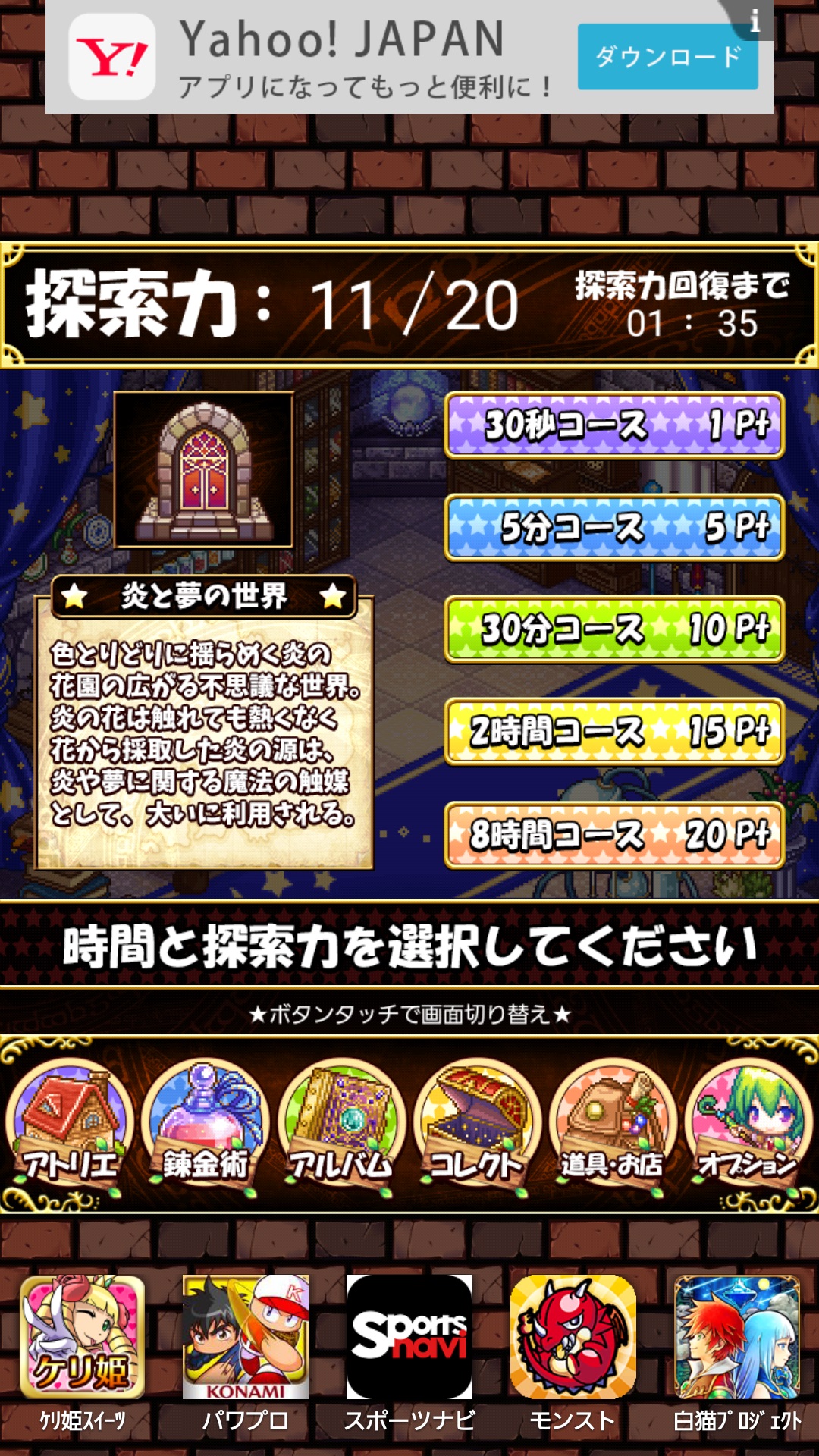The width and height of the screenshot is (819, 1456).
Task: Open the ad info icon
Action: click(x=754, y=21)
